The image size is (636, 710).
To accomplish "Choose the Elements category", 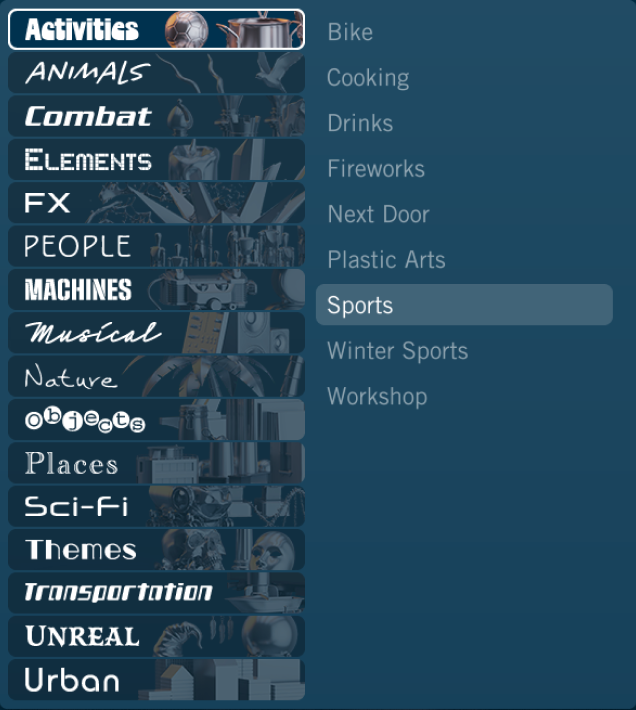I will 156,160.
